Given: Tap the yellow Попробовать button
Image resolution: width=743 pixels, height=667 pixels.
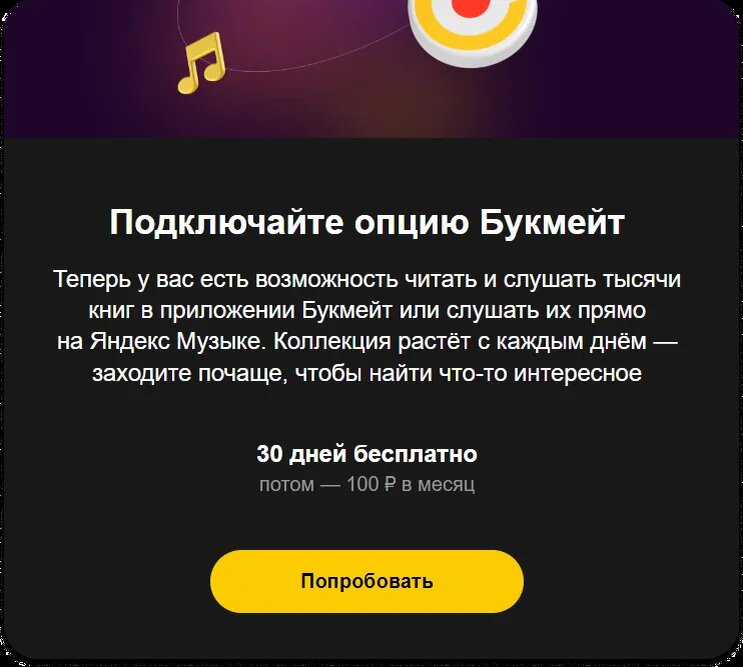Looking at the screenshot, I should tap(367, 581).
